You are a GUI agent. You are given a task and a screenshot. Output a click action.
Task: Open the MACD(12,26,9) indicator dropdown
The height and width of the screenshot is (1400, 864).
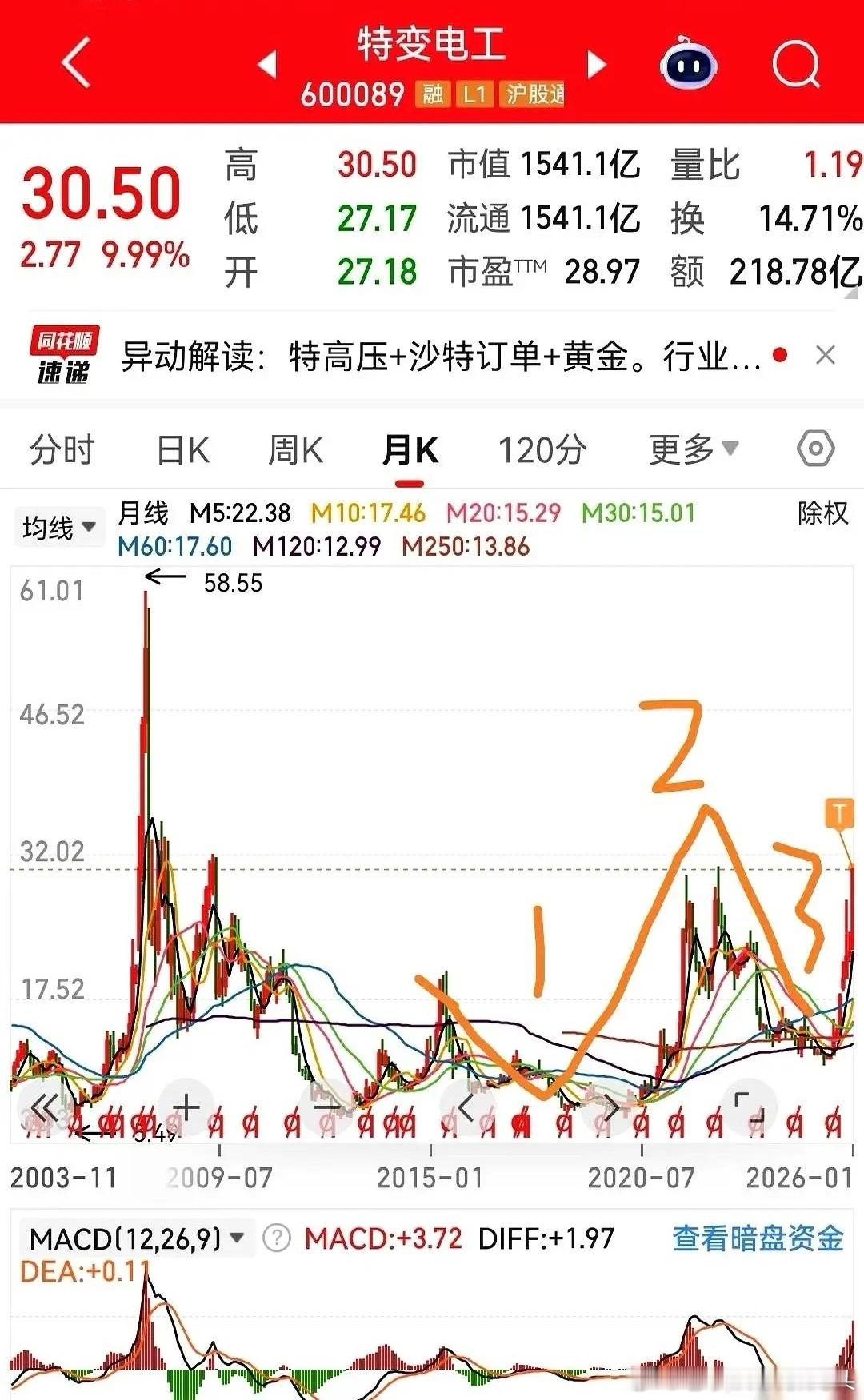(130, 1236)
